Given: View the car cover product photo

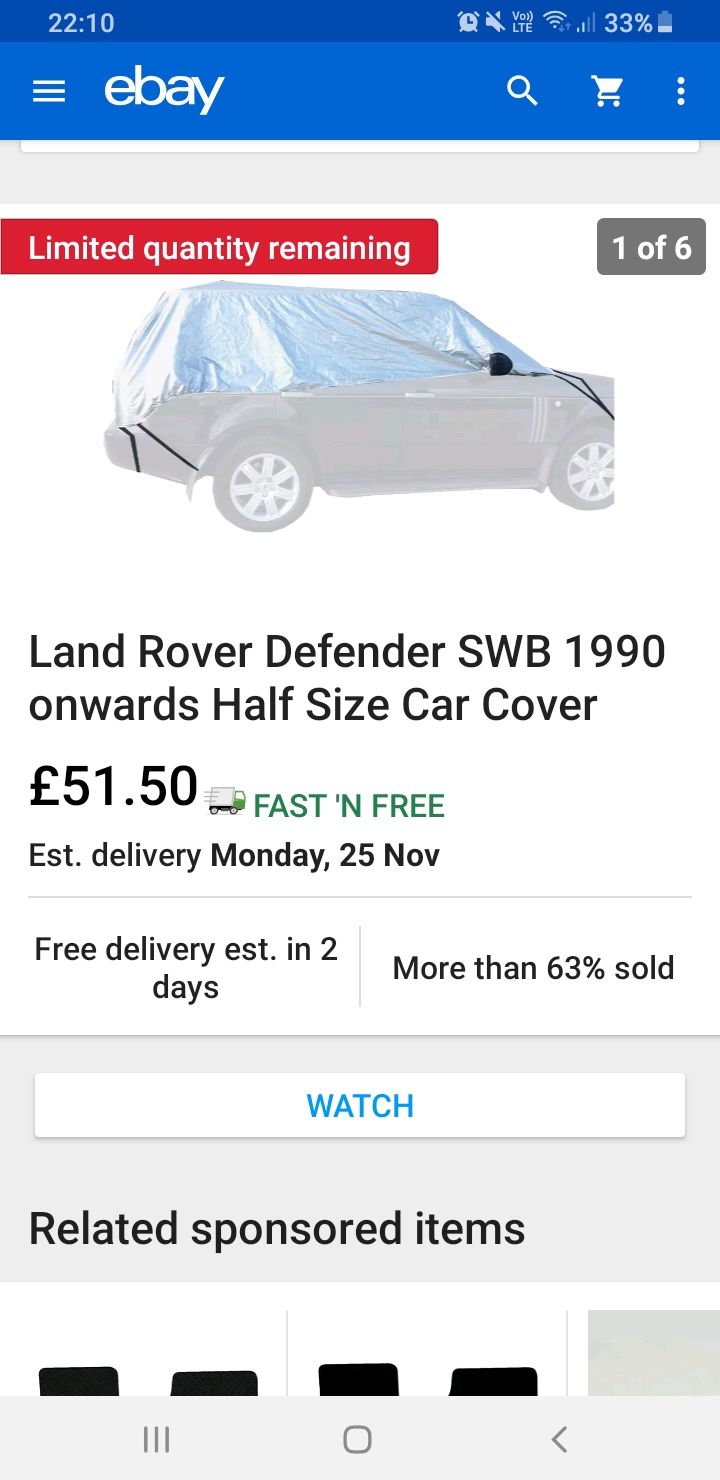Looking at the screenshot, I should [359, 407].
